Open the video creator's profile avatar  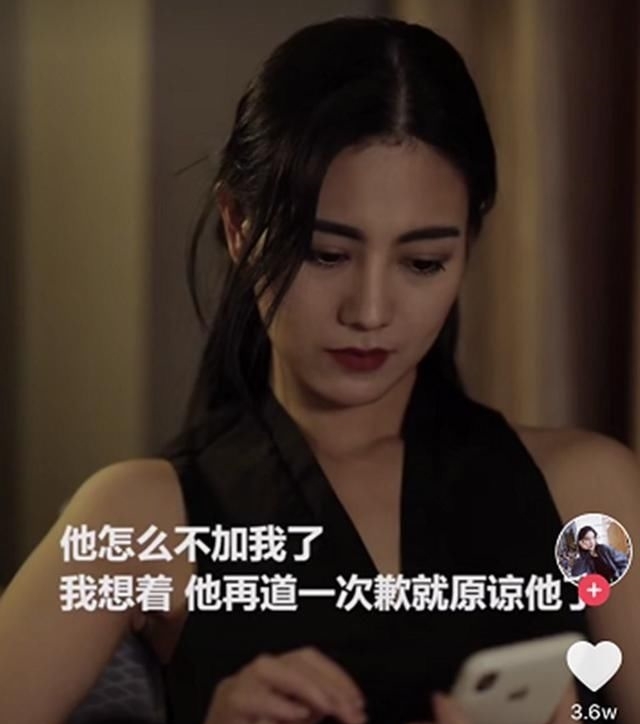(x=593, y=548)
